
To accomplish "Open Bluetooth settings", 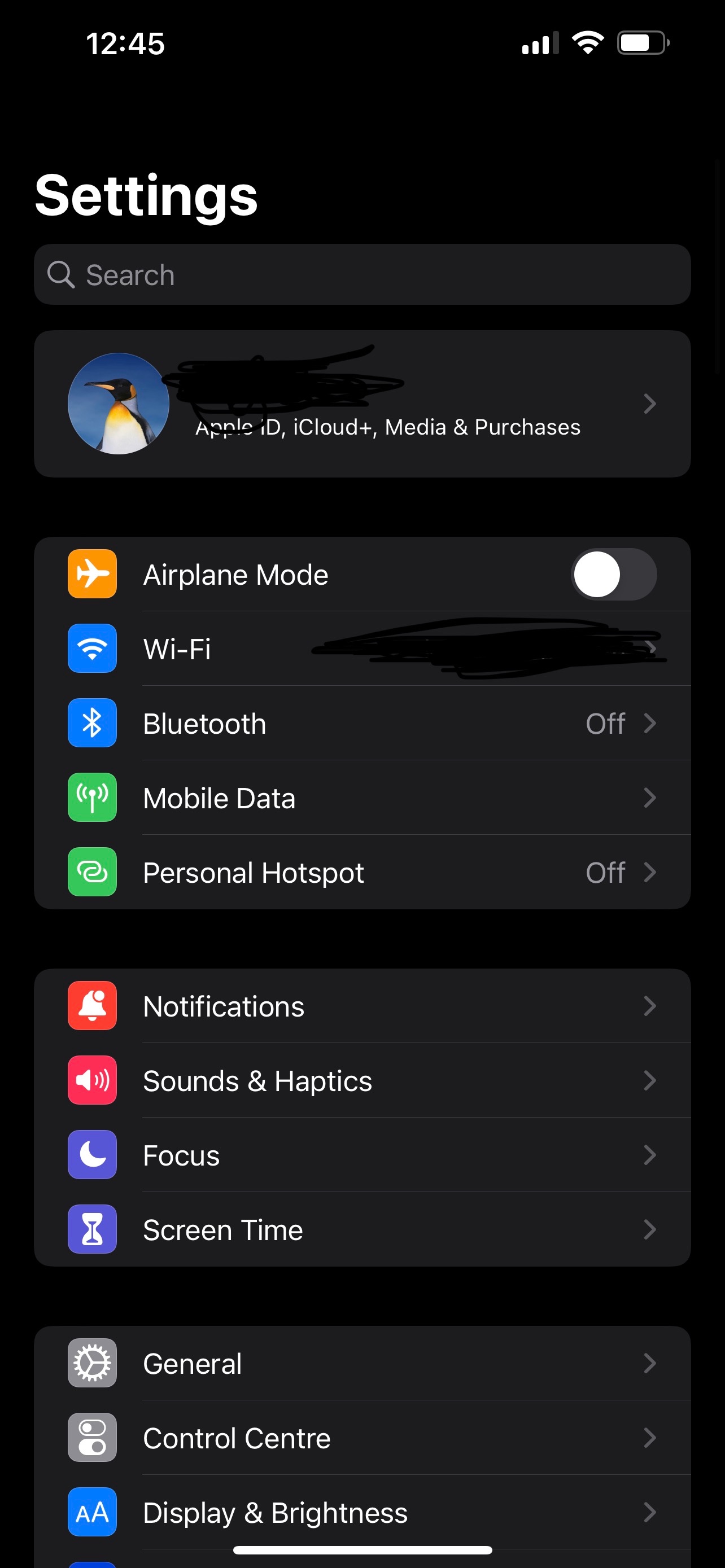I will [x=362, y=724].
